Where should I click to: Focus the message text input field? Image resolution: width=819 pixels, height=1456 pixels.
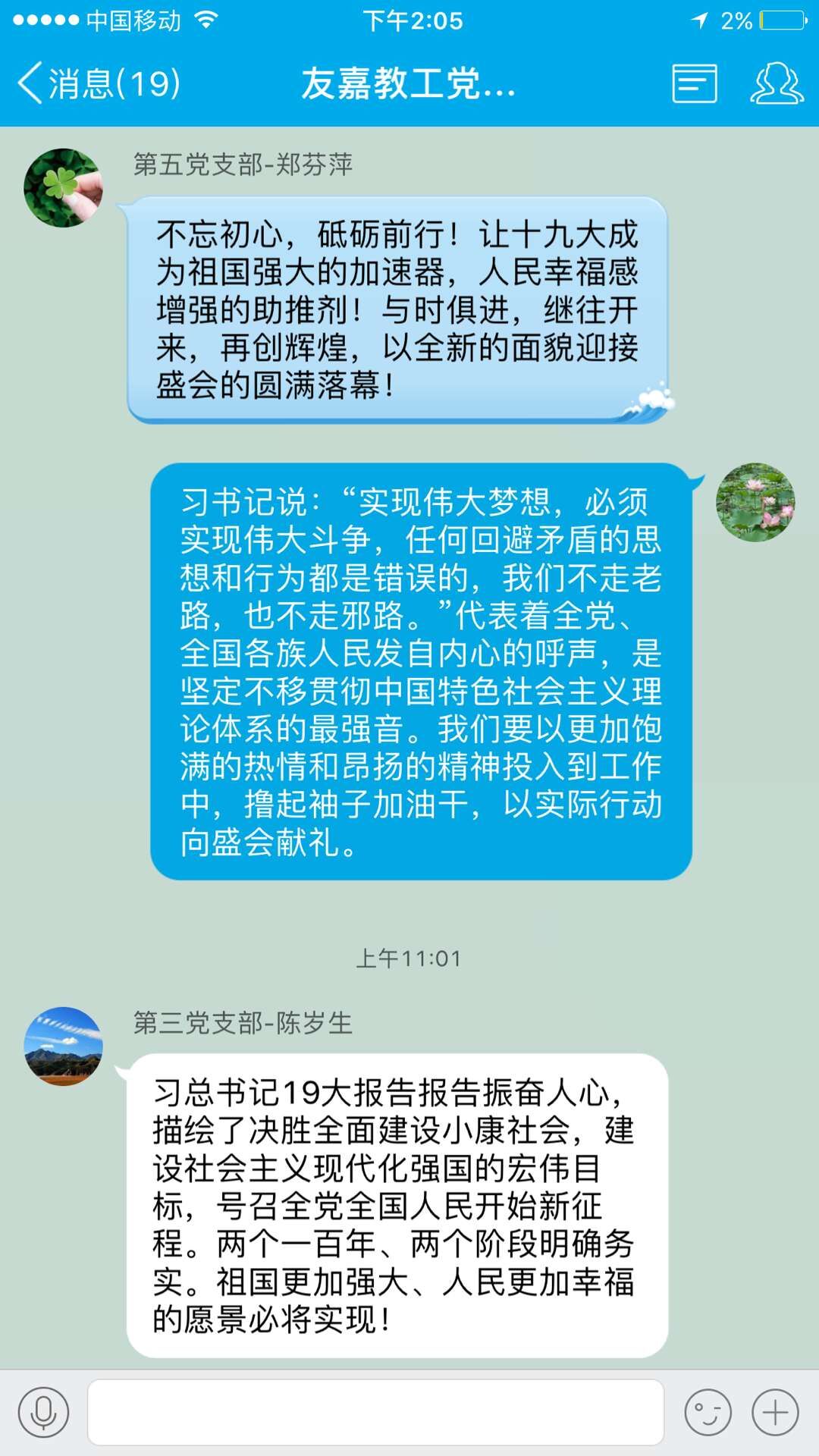pyautogui.click(x=375, y=1412)
